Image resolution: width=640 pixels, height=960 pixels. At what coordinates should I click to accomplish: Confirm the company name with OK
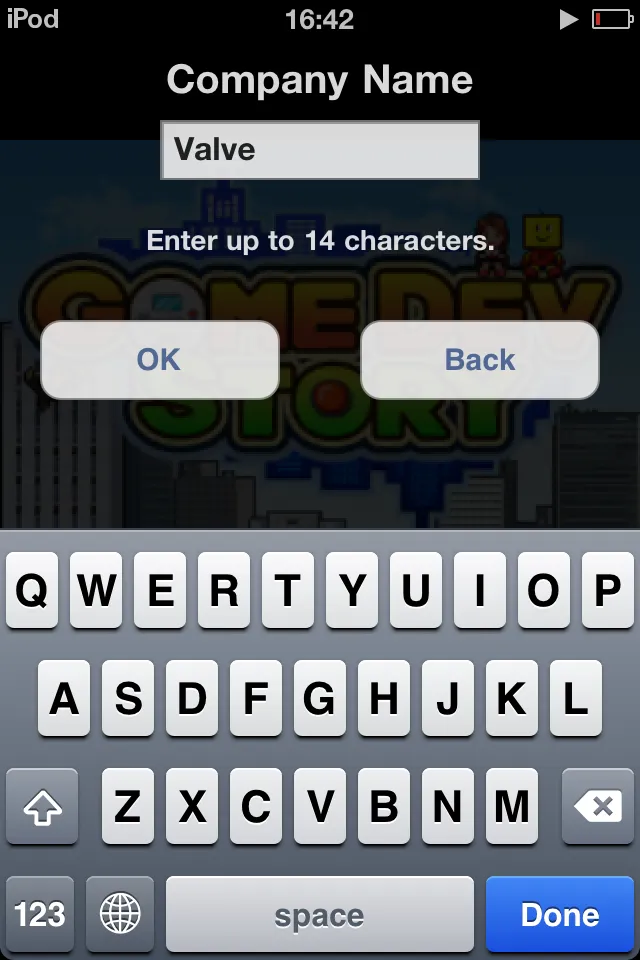click(x=159, y=360)
